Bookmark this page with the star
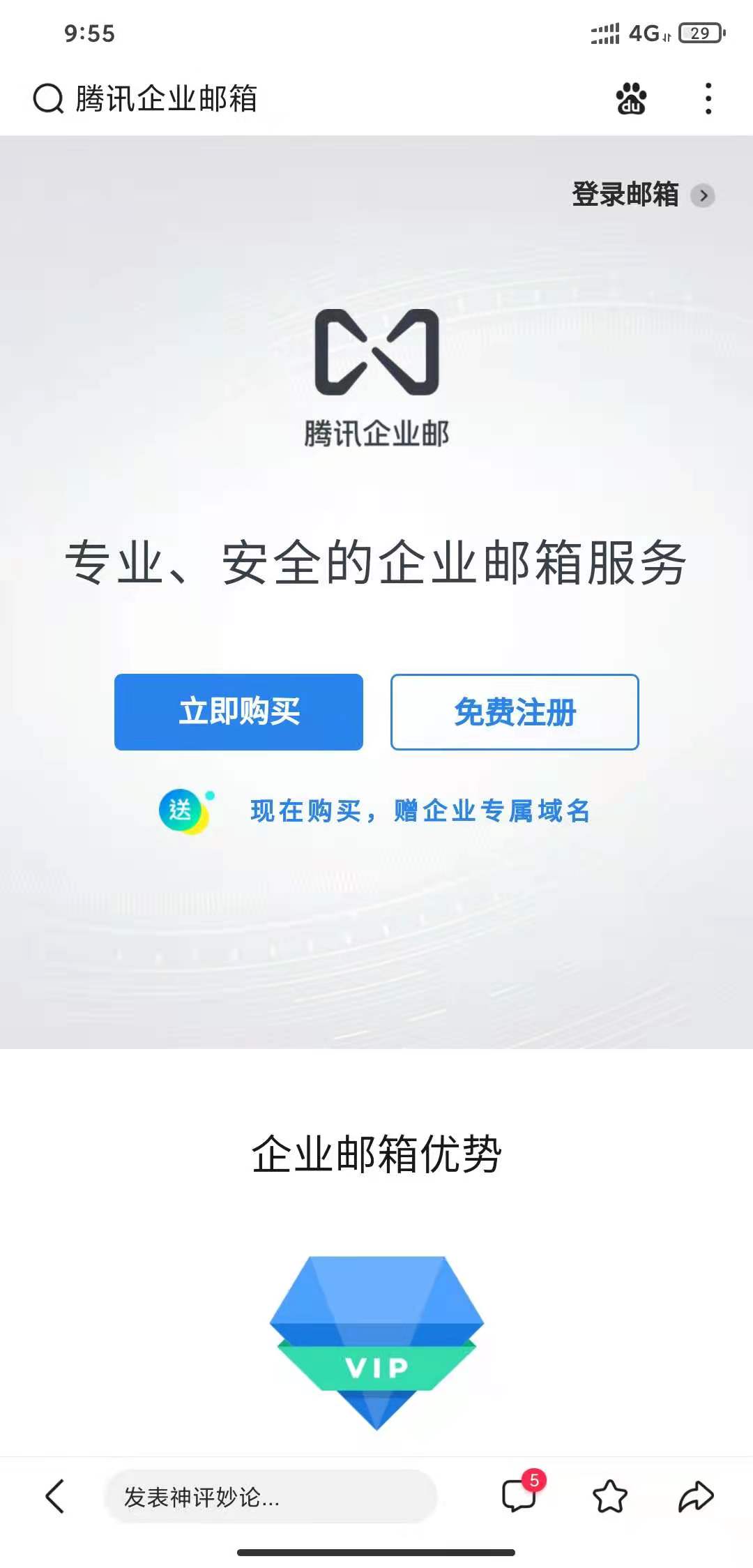Image resolution: width=753 pixels, height=1568 pixels. [609, 1496]
